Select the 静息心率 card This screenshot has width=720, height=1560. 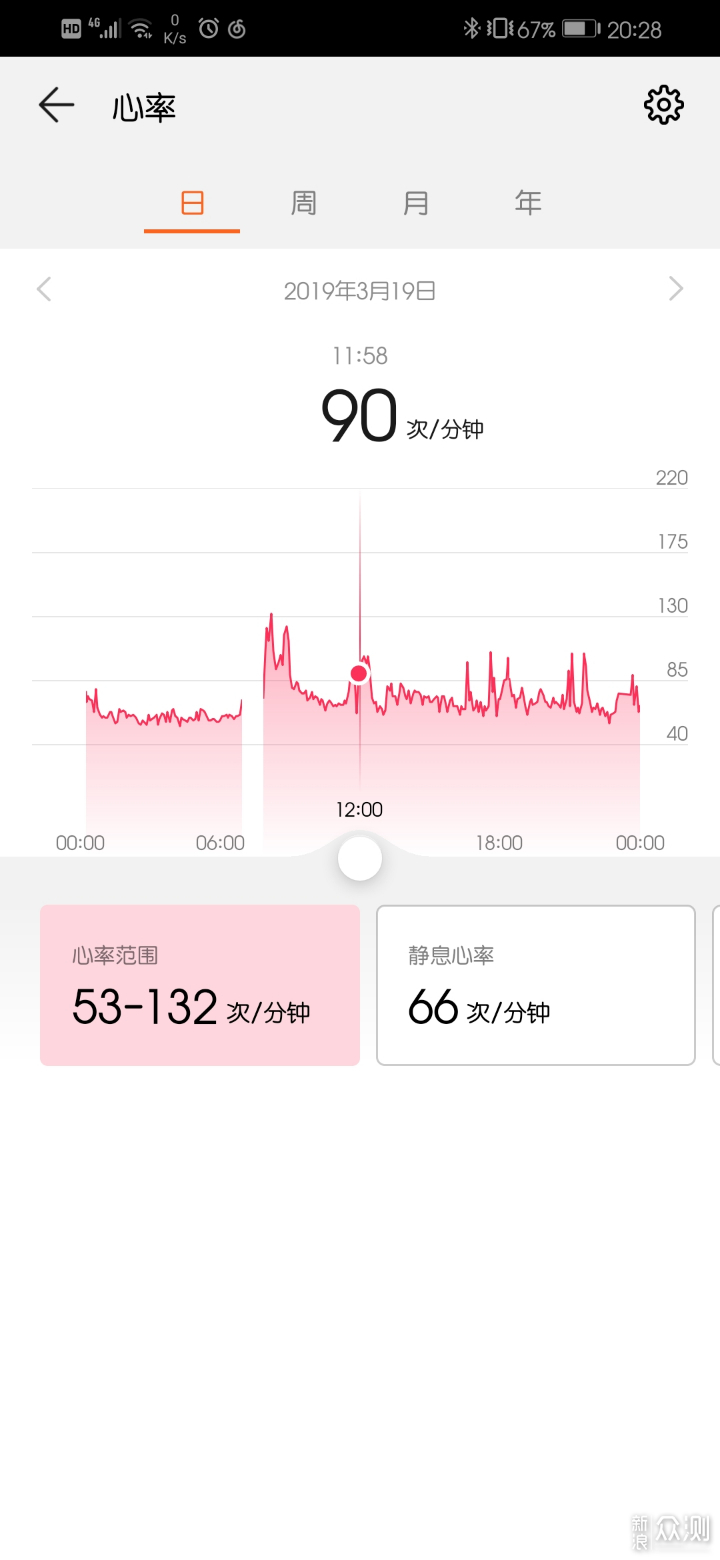click(535, 985)
